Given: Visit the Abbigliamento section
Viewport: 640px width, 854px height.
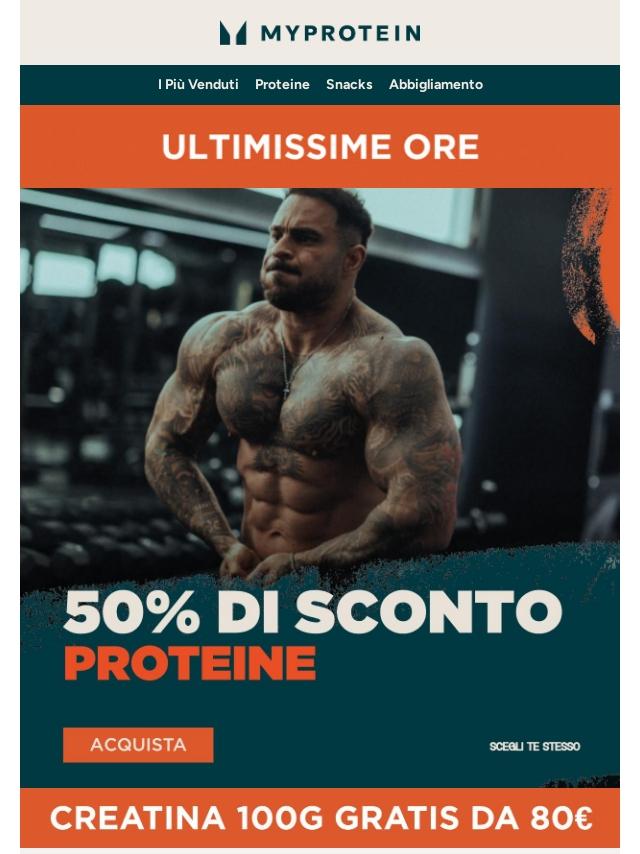Looking at the screenshot, I should [x=435, y=85].
